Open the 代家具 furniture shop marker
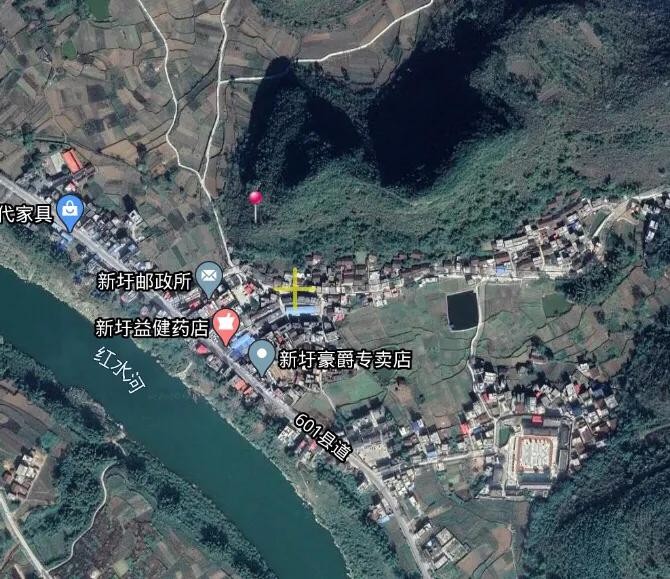The image size is (670, 579). 69,209
